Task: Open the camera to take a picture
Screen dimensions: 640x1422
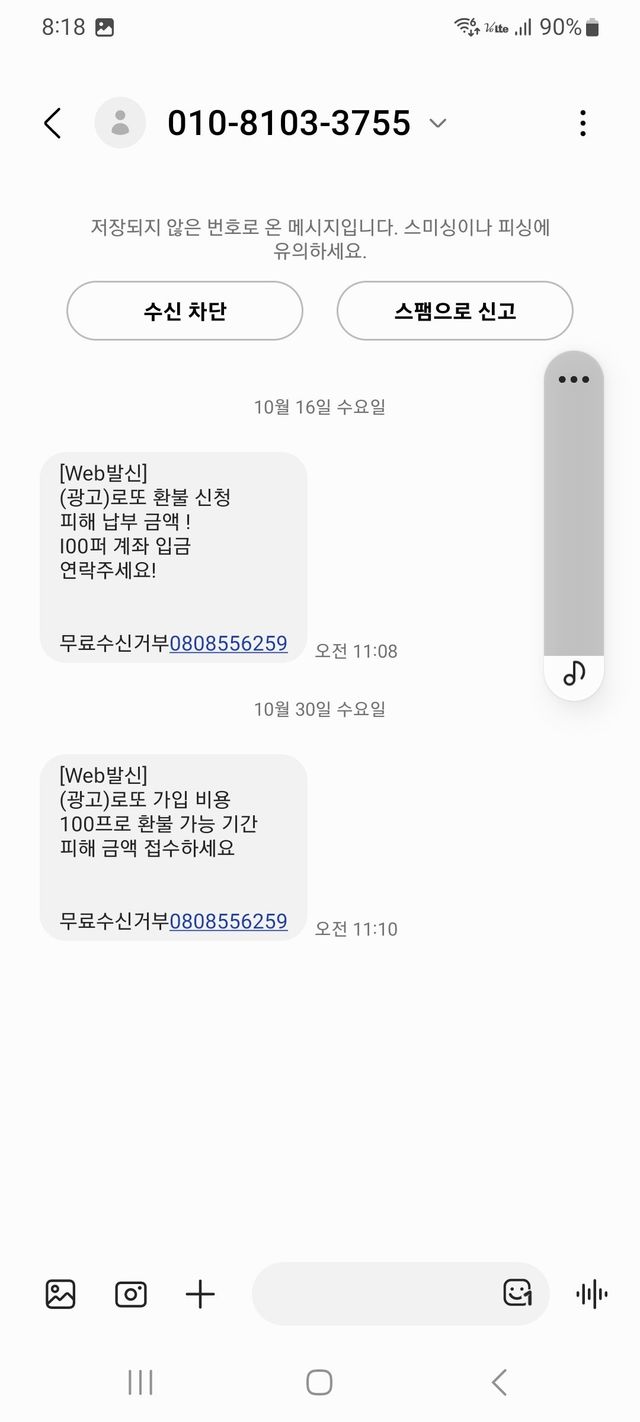Action: click(x=131, y=1294)
